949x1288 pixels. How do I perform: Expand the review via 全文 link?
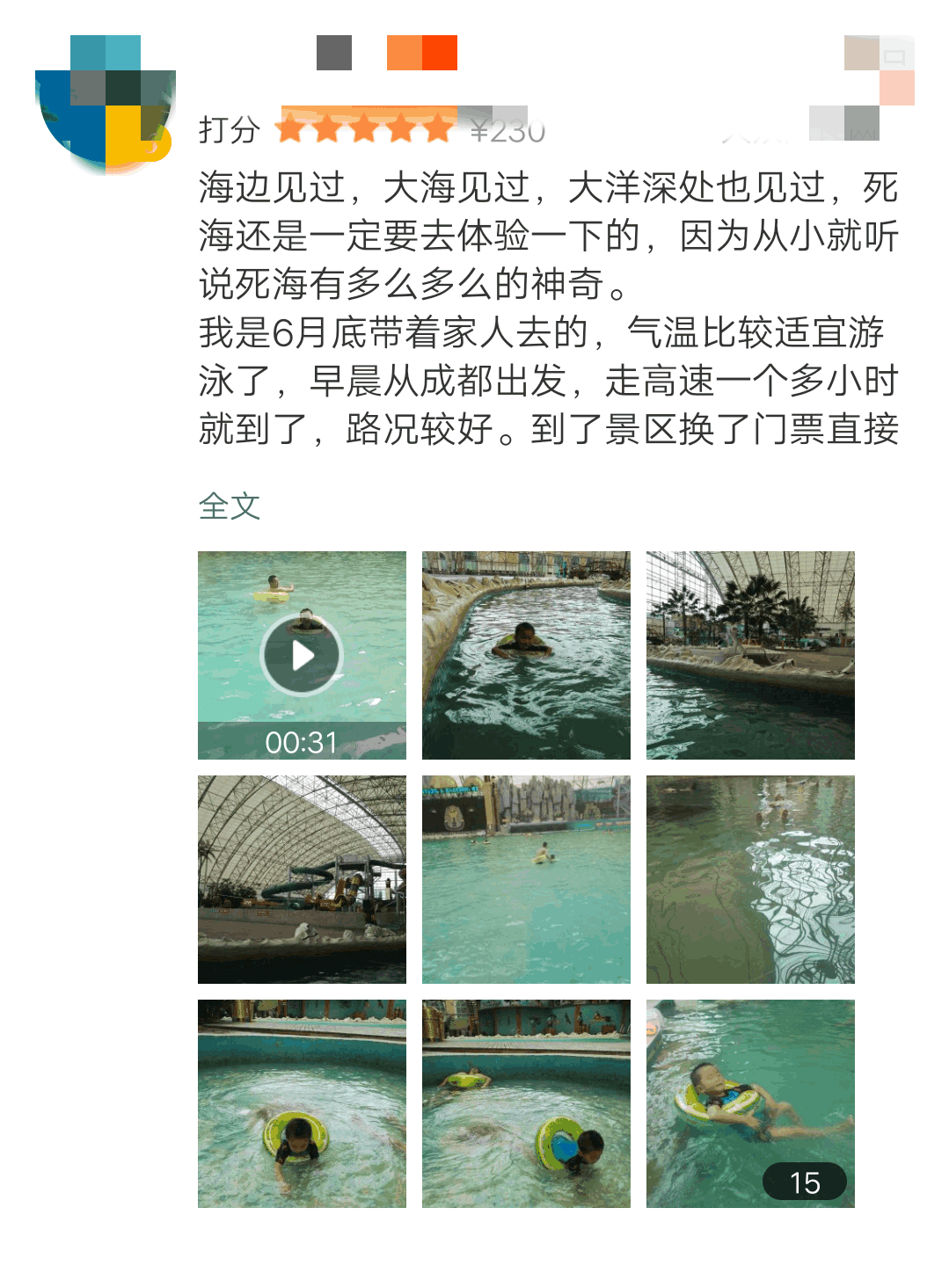229,506
